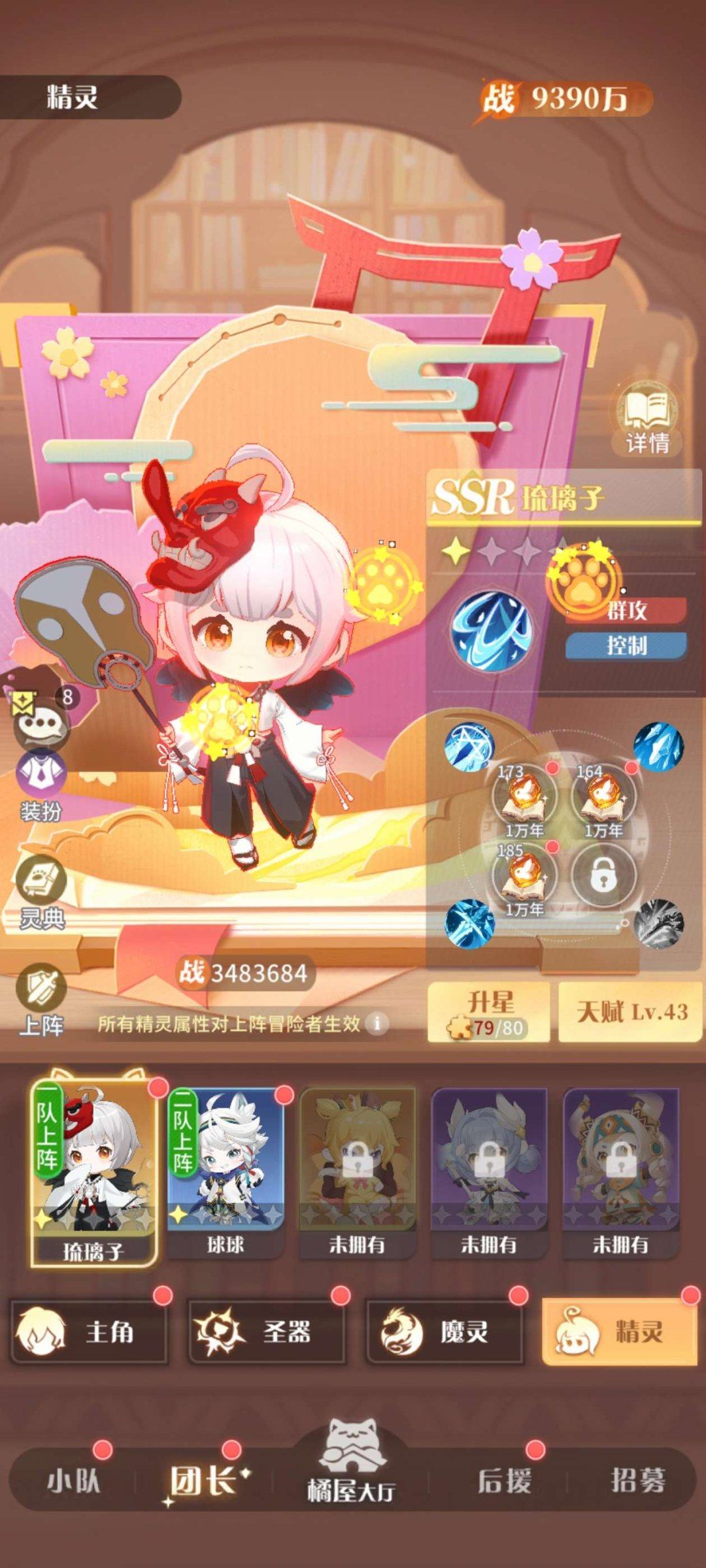Open 橘屋大厅 main hall
Image resolution: width=706 pixels, height=1568 pixels.
click(x=352, y=1467)
